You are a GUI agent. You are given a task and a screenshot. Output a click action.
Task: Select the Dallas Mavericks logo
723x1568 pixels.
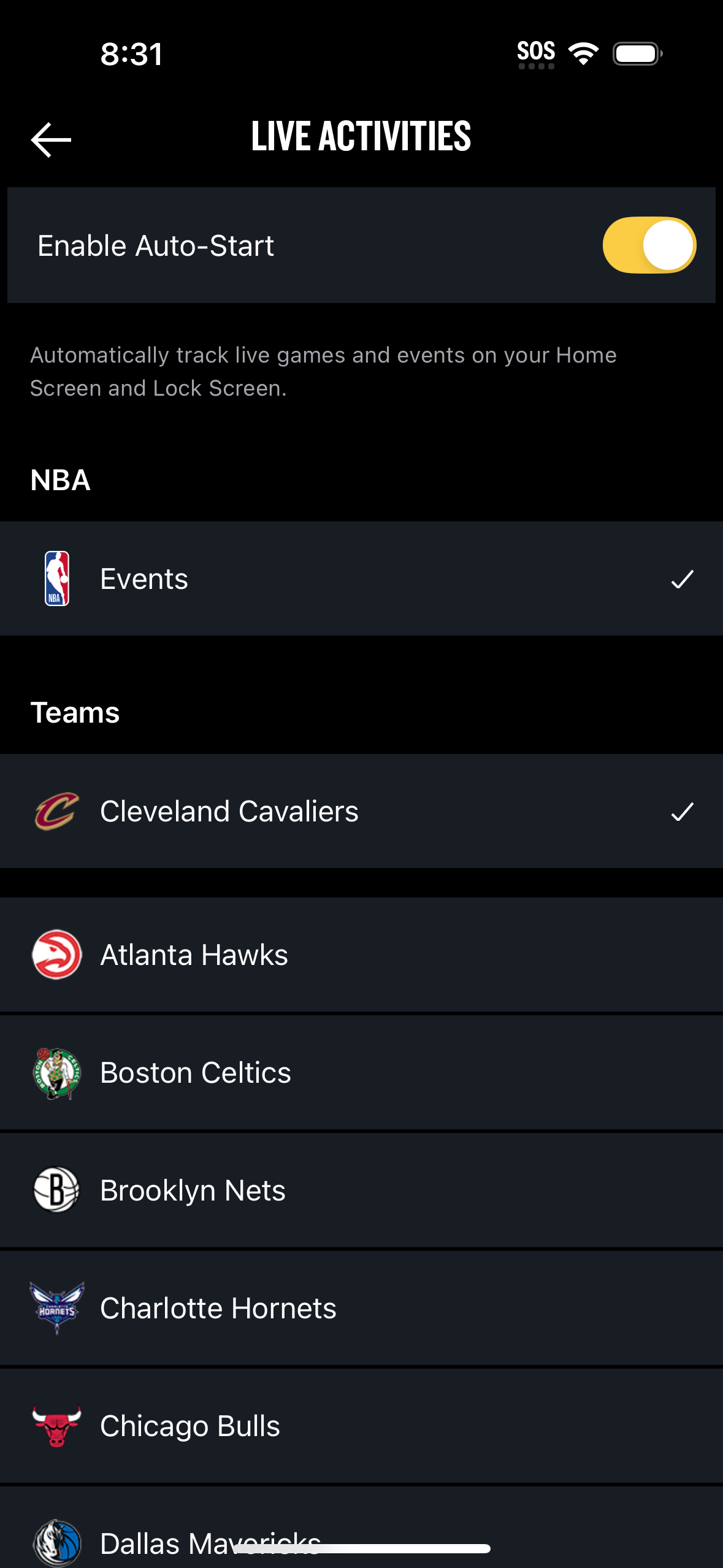tap(57, 1541)
